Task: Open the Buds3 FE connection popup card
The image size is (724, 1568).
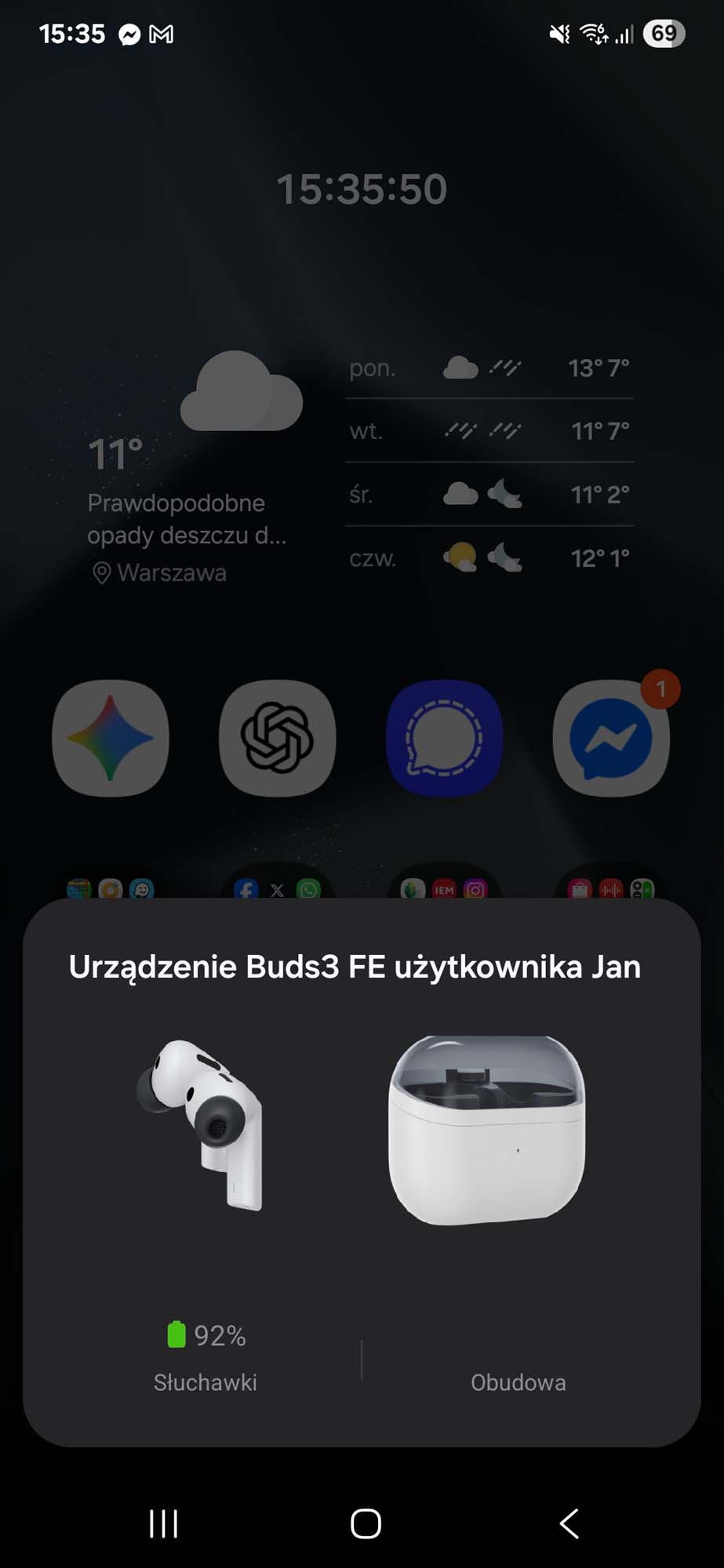Action: coord(362,1172)
